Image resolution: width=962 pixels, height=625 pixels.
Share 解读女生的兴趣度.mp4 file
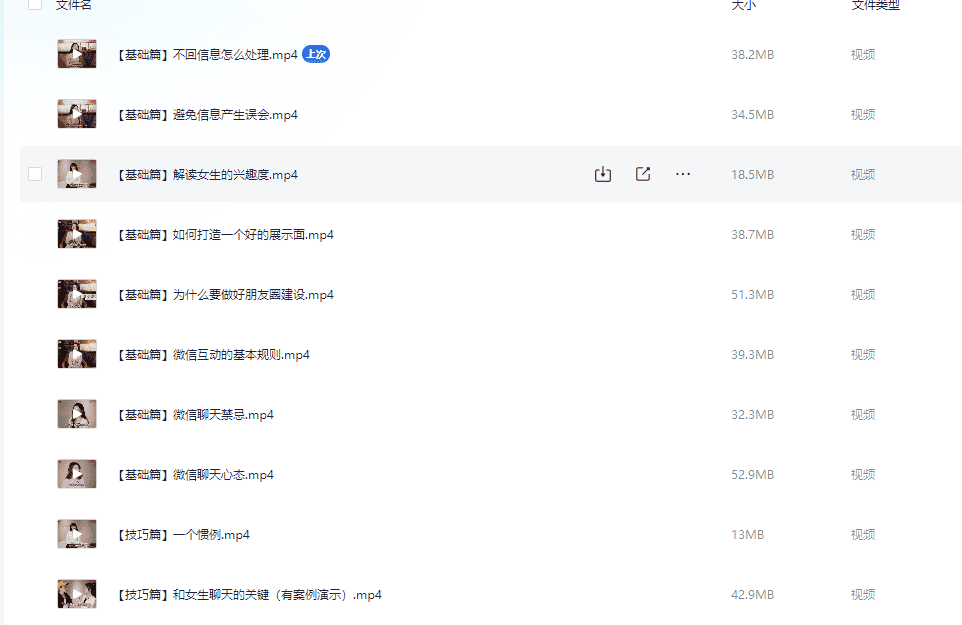[x=643, y=174]
